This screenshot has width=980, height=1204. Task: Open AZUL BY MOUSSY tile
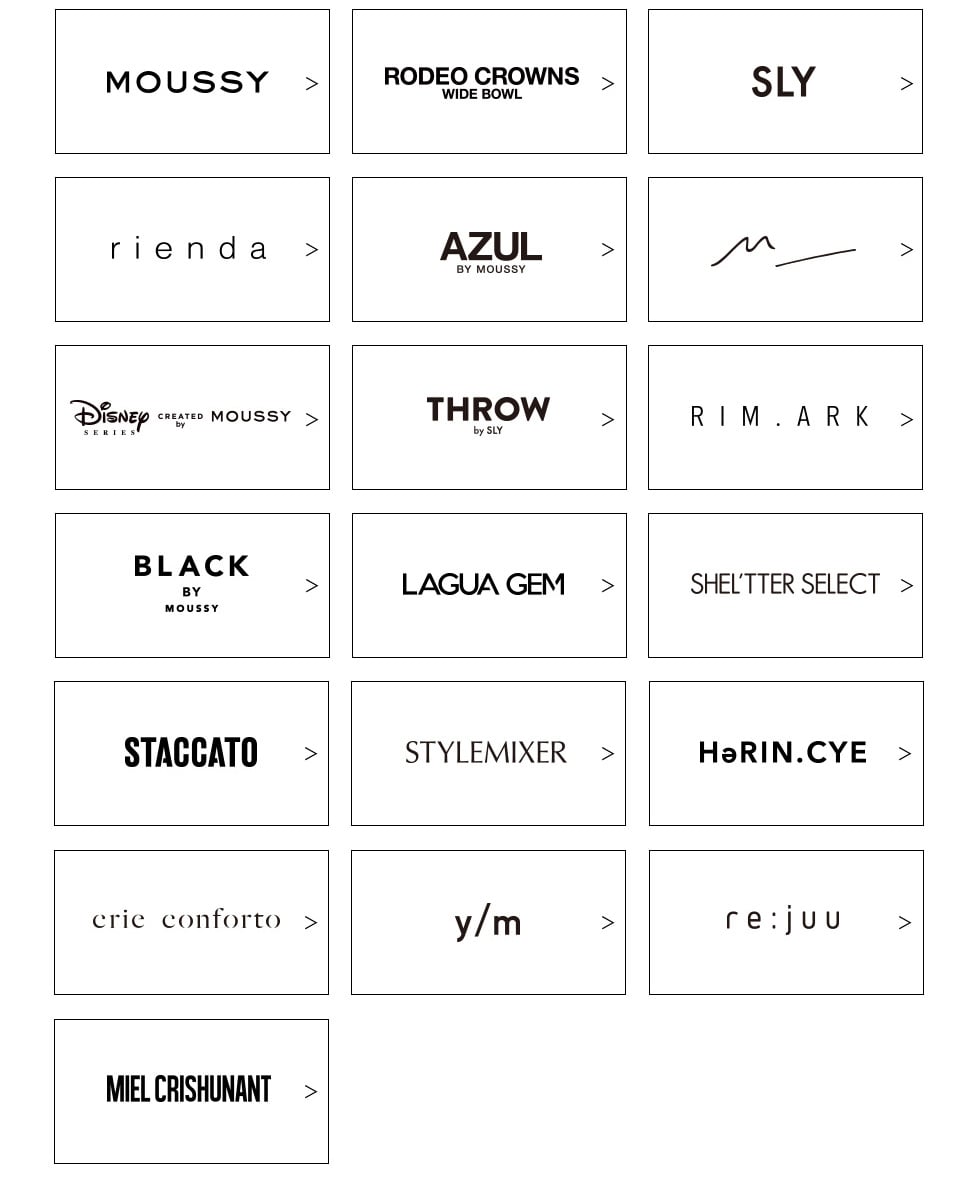[489, 250]
